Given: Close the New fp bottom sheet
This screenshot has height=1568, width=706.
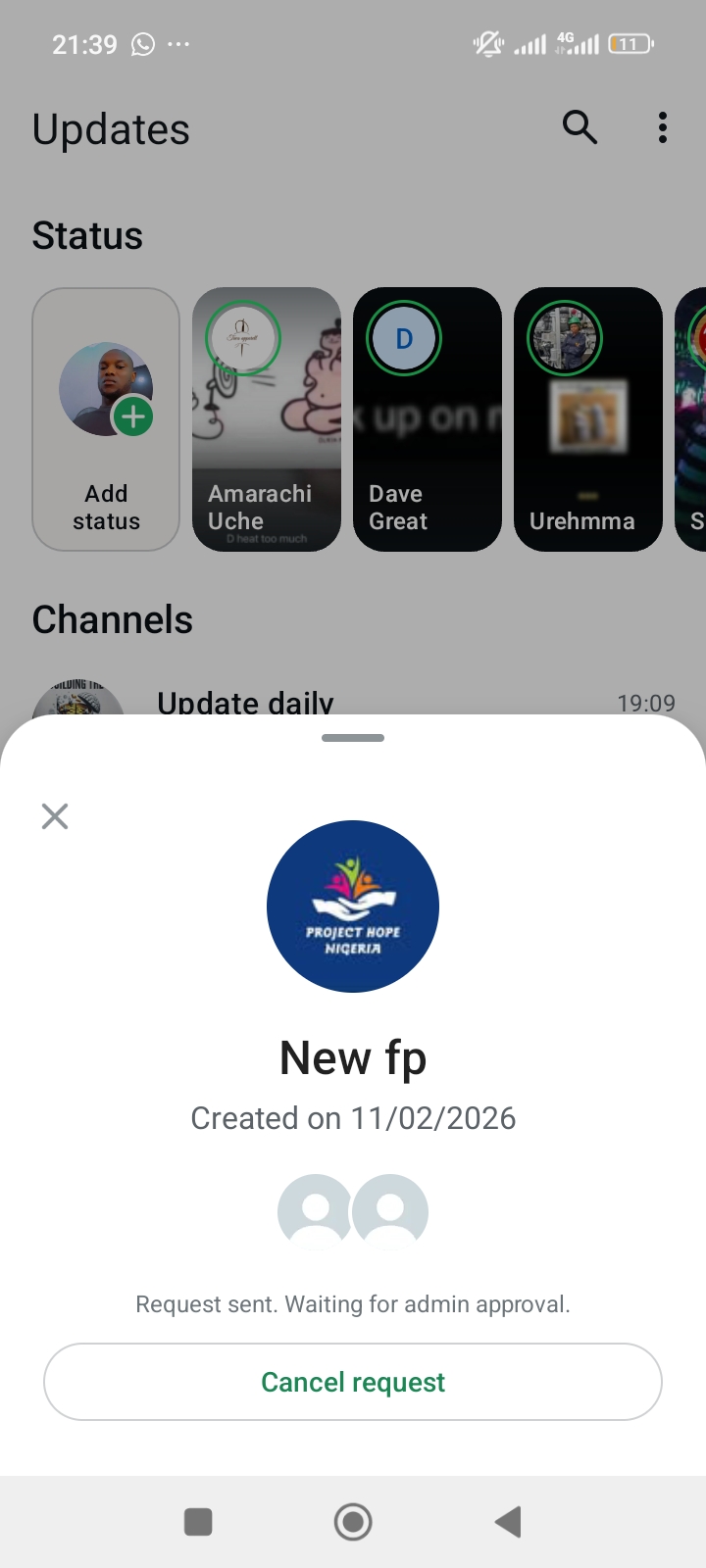Looking at the screenshot, I should [x=55, y=816].
